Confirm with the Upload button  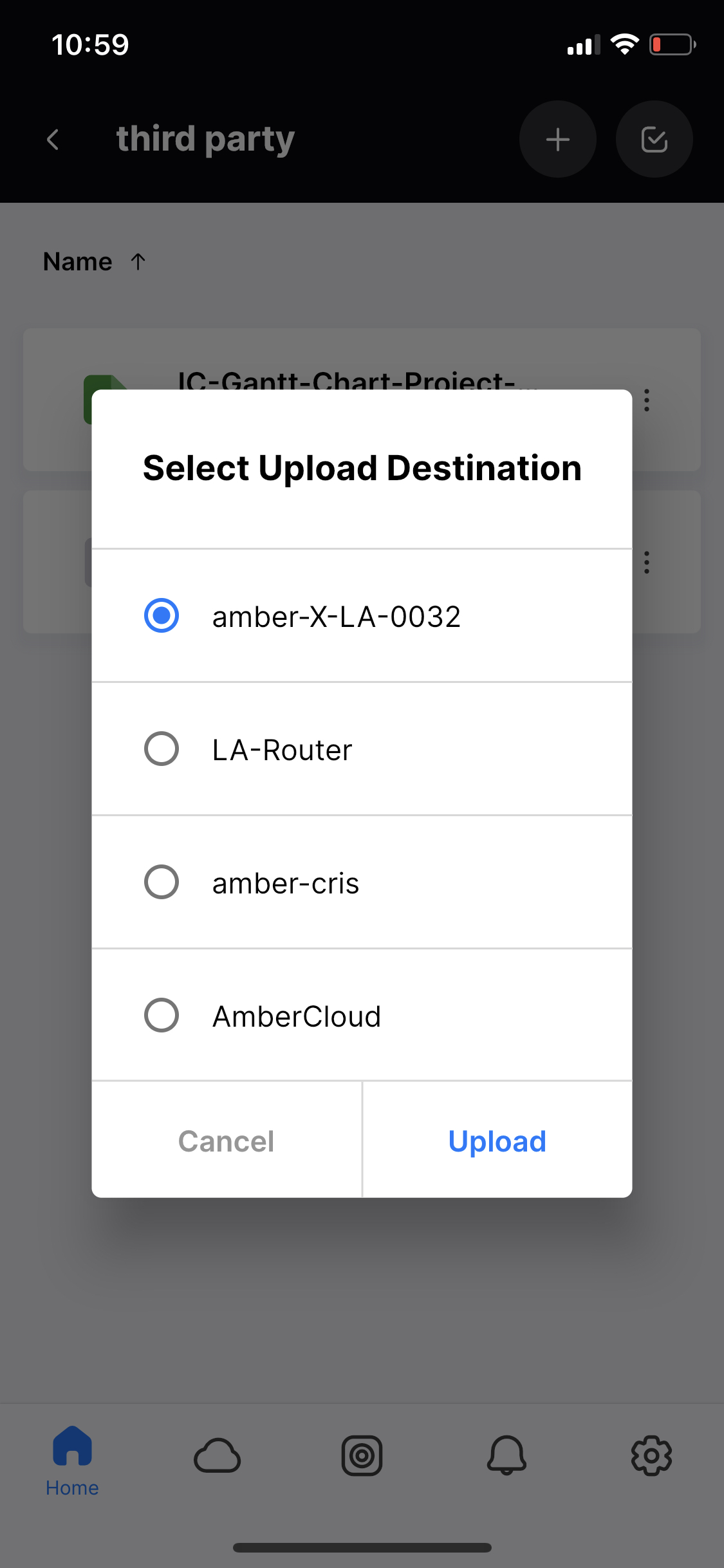coord(497,1141)
